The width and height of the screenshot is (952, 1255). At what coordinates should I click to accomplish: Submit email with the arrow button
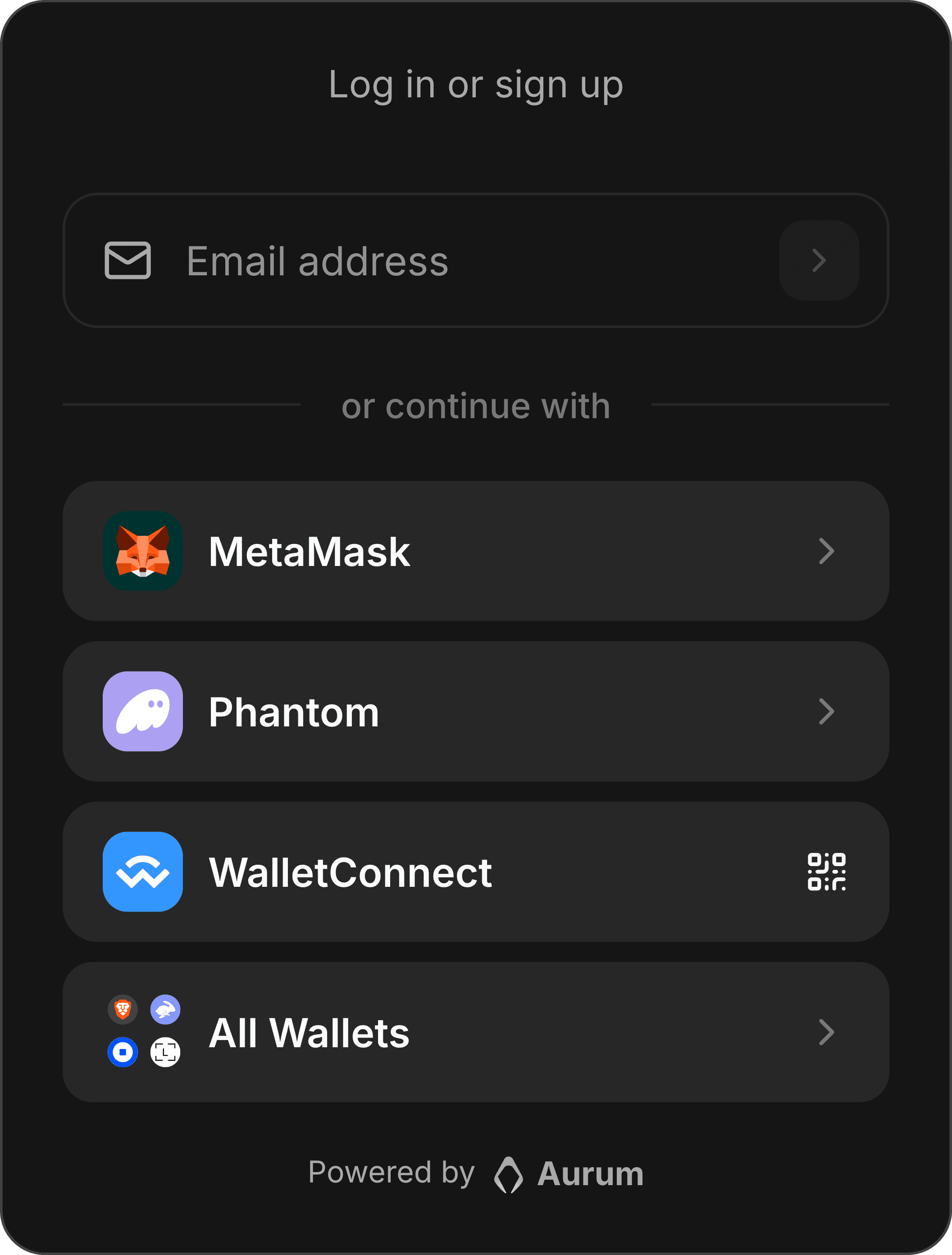(x=818, y=260)
